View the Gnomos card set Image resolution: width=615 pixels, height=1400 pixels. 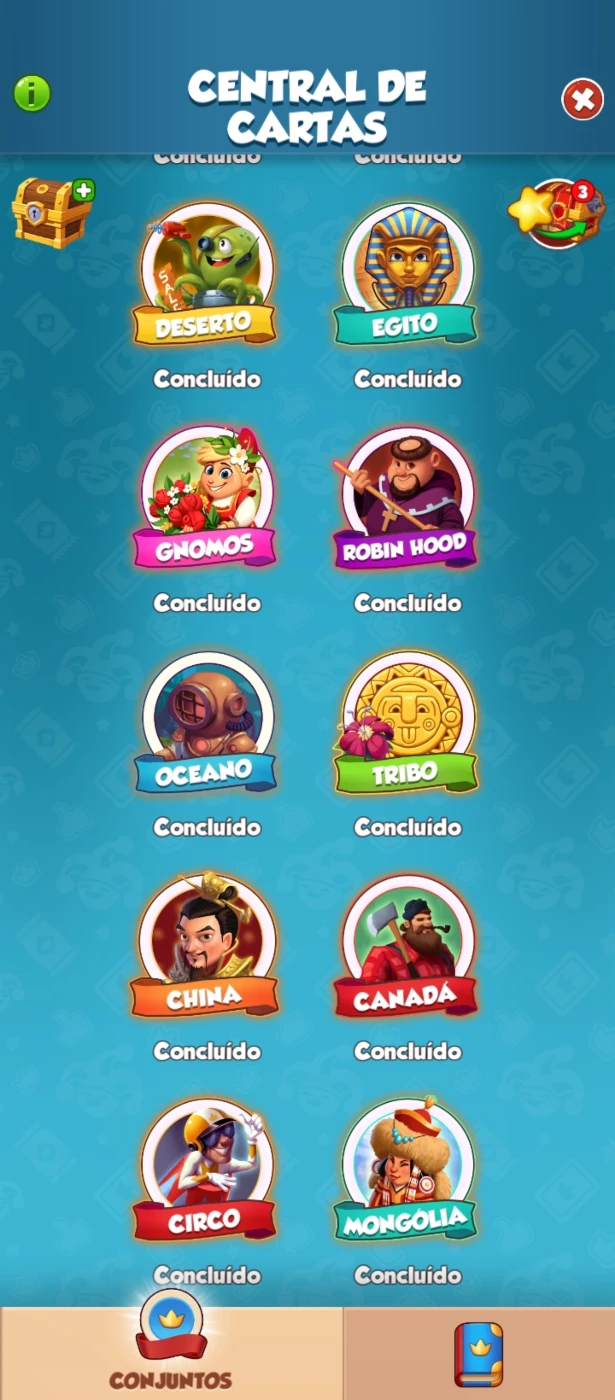tap(206, 498)
